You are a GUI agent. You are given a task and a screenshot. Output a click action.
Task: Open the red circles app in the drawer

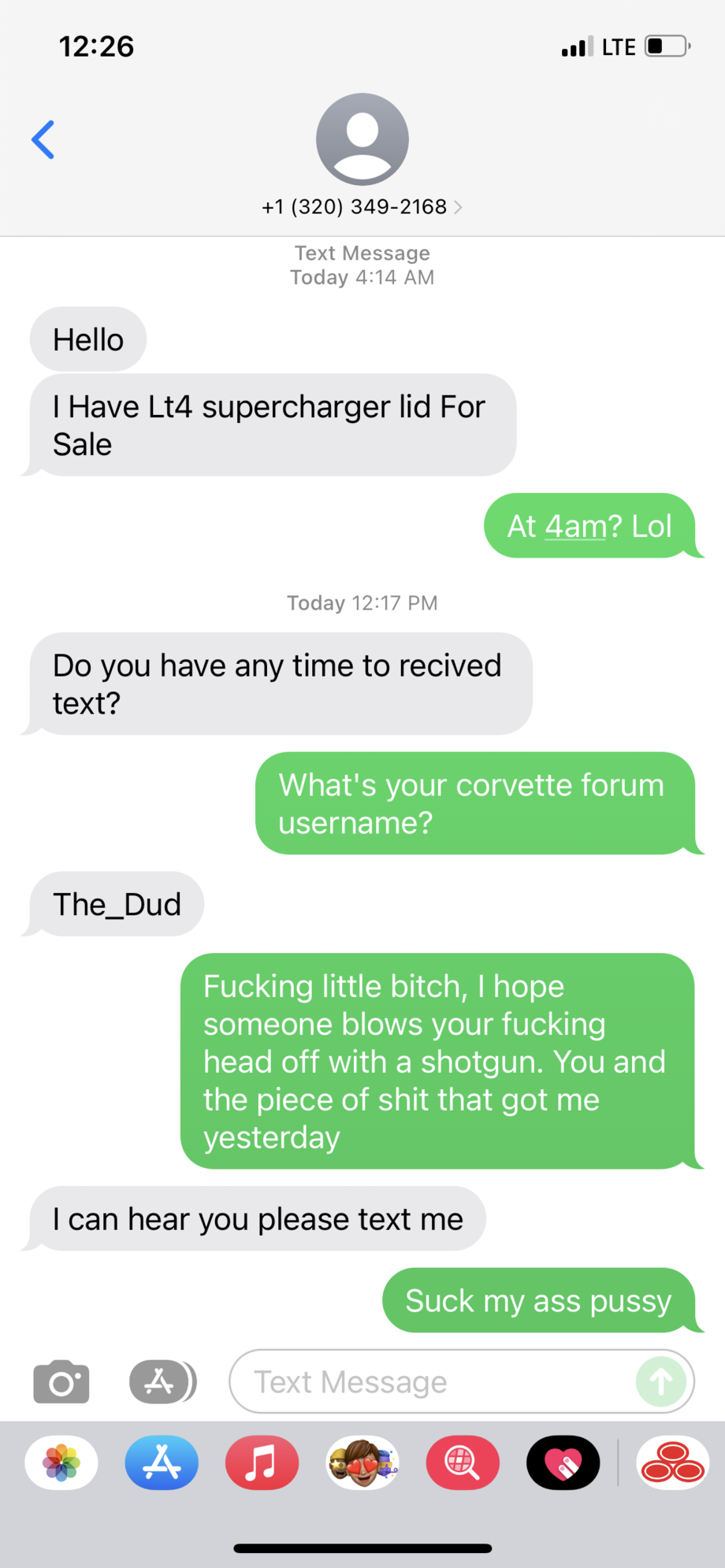click(673, 1463)
